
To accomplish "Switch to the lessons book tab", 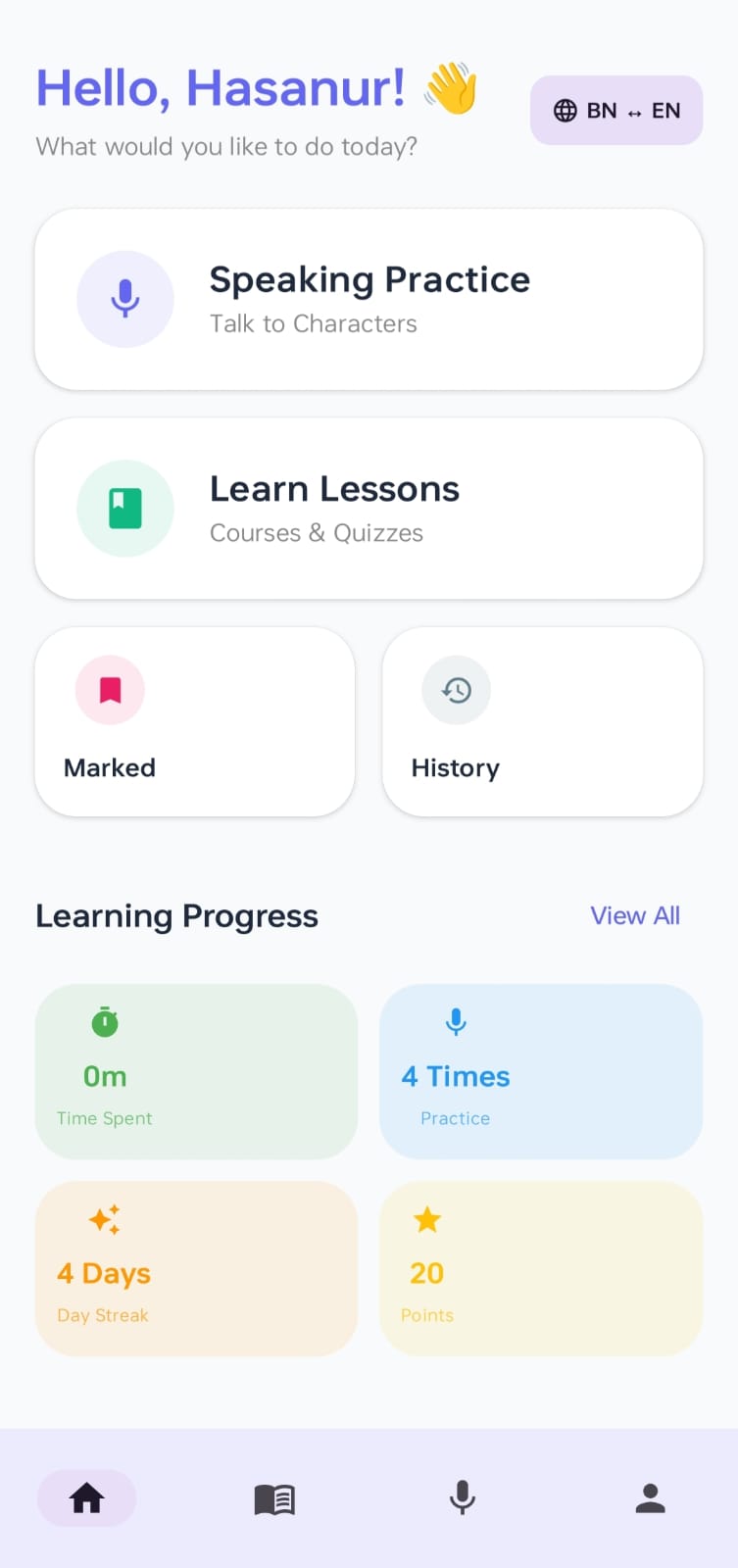I will (274, 1498).
